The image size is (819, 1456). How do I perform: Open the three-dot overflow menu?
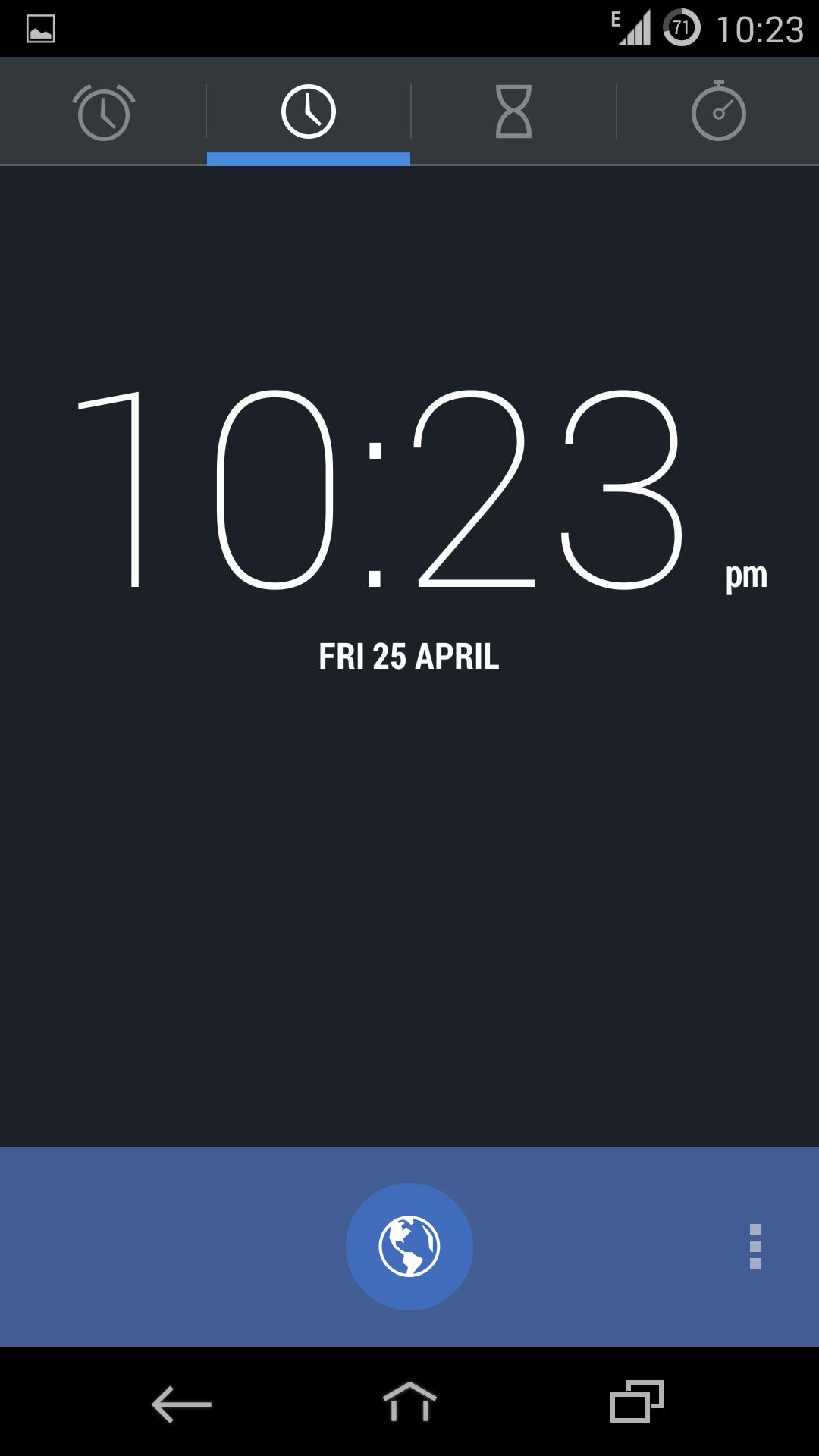755,1246
